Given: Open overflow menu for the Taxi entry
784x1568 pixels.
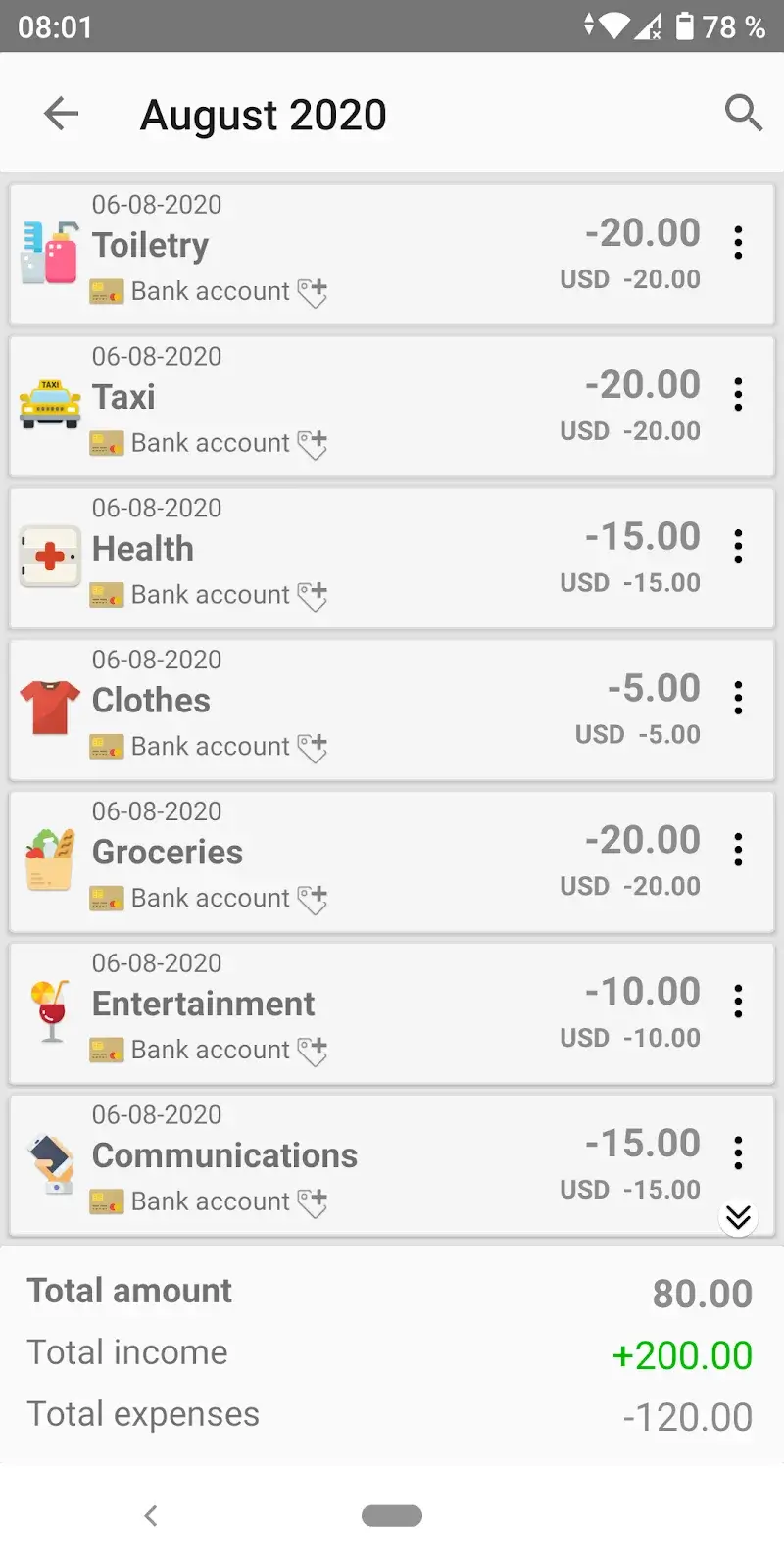Looking at the screenshot, I should tap(738, 394).
